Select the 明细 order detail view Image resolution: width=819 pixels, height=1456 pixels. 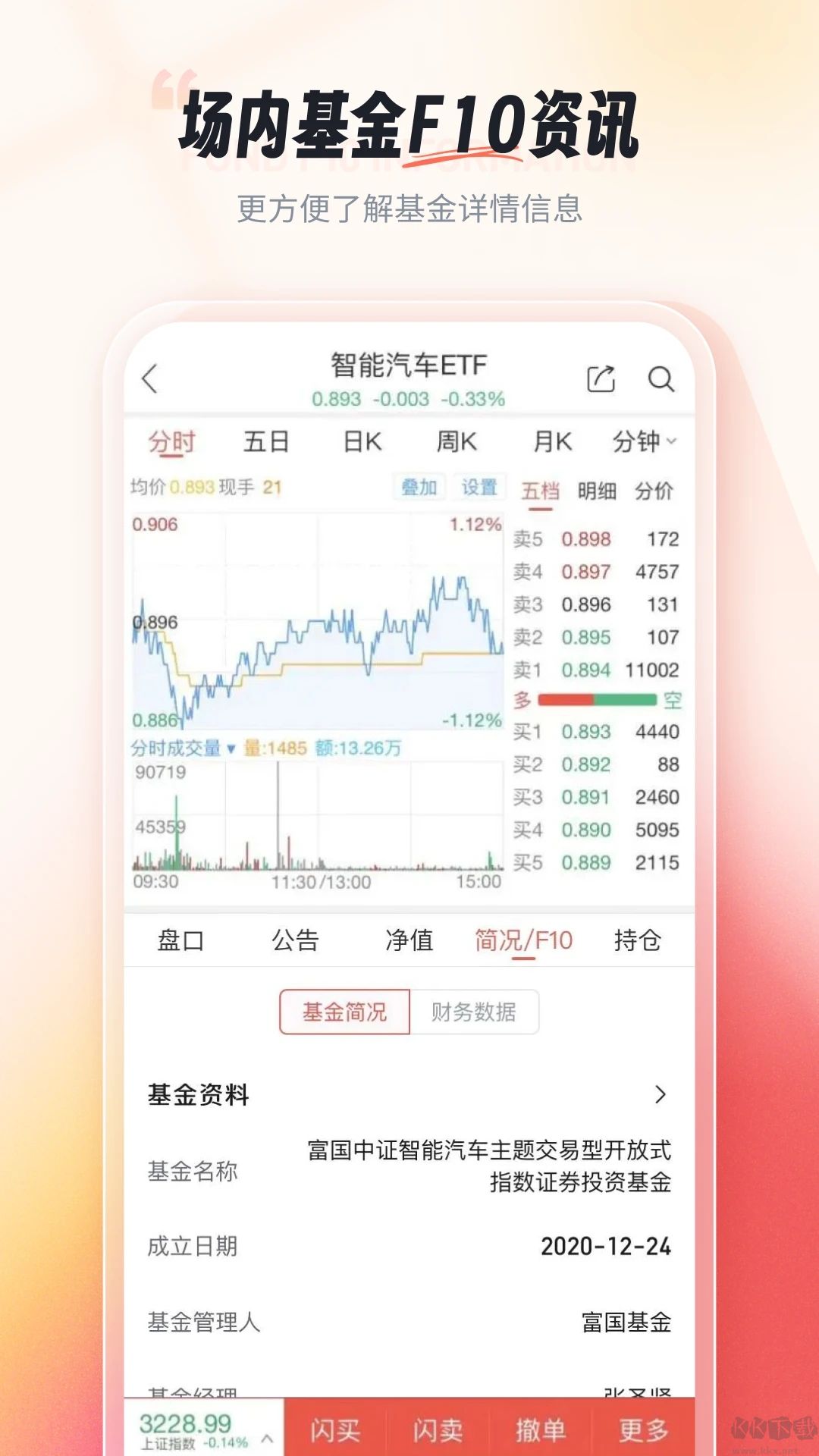598,489
